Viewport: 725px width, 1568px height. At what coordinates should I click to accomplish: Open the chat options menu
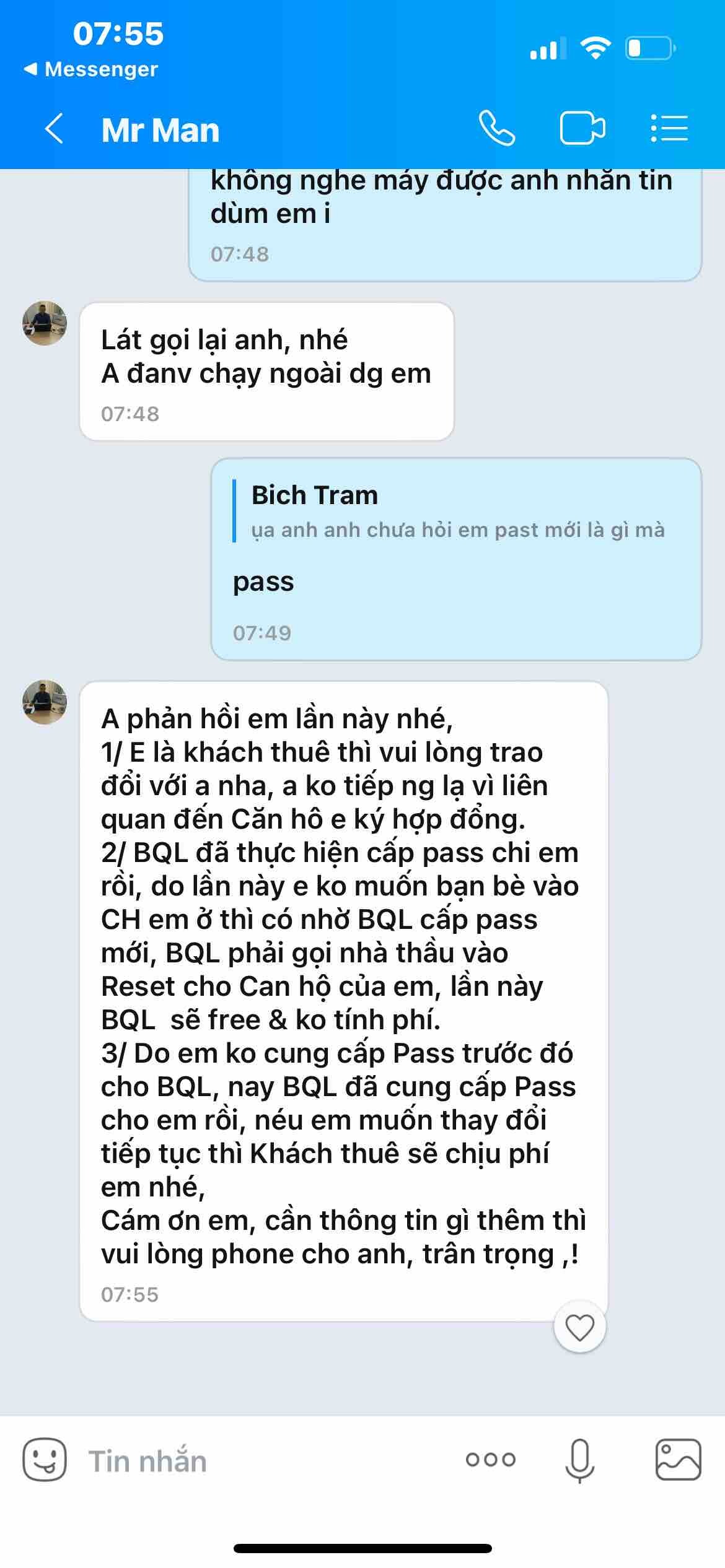point(669,129)
